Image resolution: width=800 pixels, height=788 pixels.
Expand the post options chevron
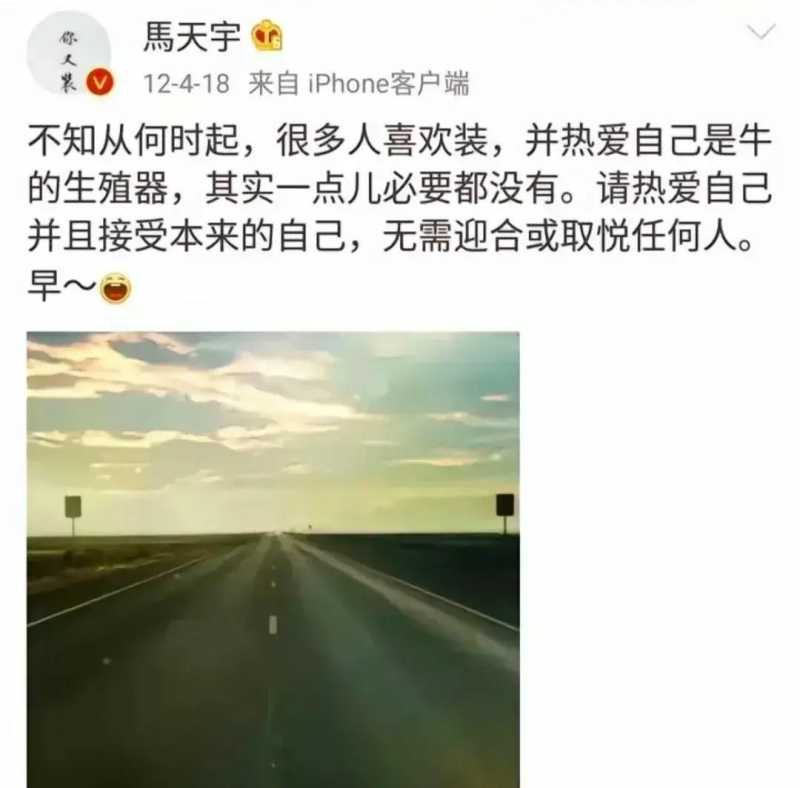(x=762, y=32)
